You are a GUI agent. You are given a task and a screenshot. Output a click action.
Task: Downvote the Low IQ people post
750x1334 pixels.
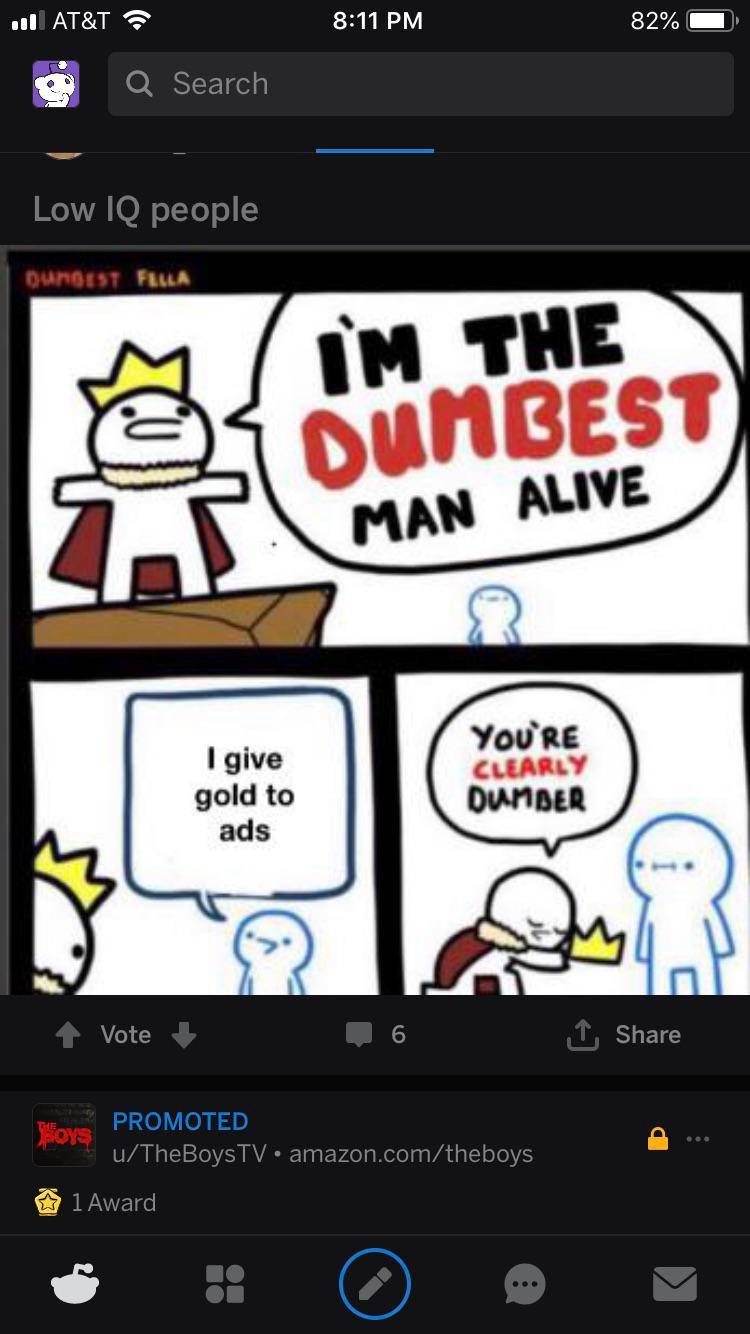click(x=184, y=1035)
